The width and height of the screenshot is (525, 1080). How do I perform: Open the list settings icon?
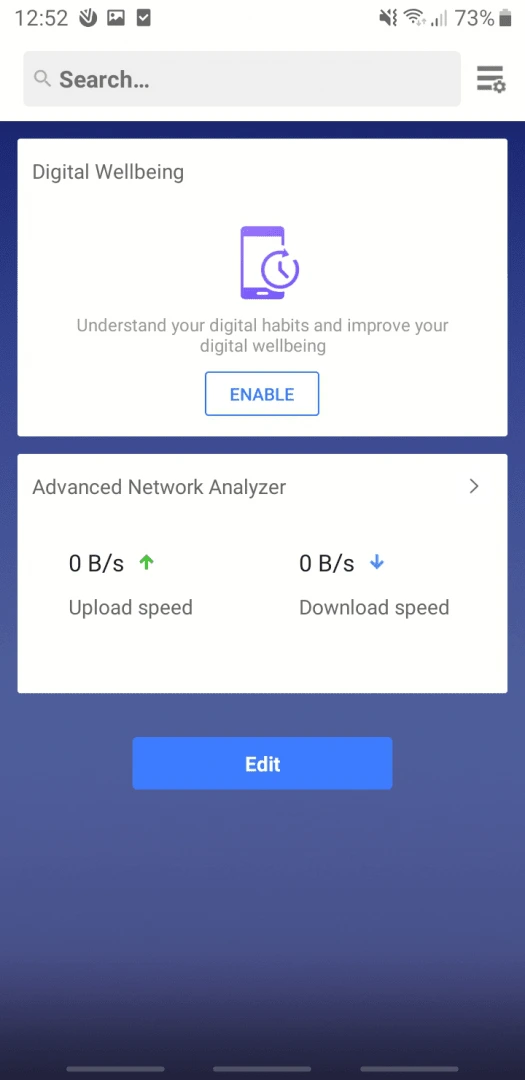click(x=492, y=79)
